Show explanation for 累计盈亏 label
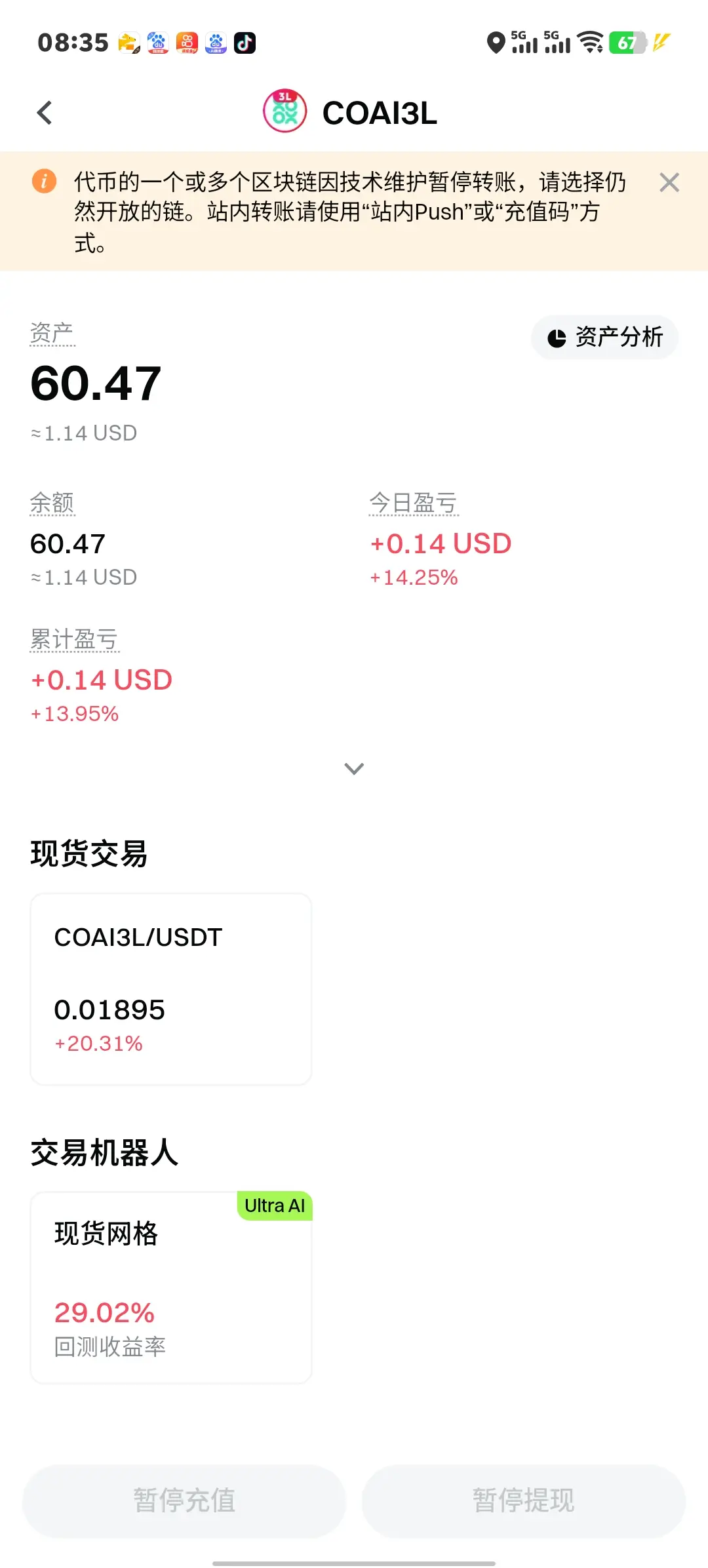Screen dimensions: 708x1568 [74, 640]
